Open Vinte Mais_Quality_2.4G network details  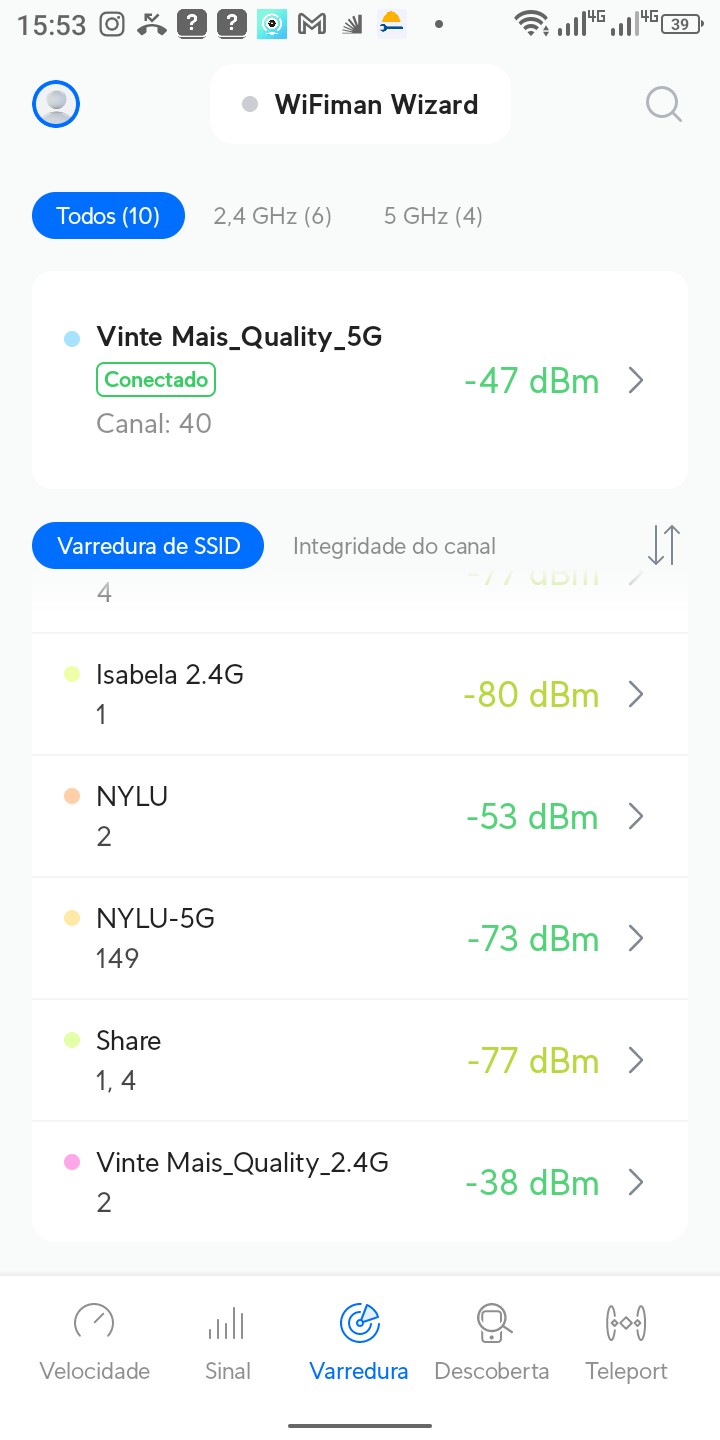(x=360, y=1182)
